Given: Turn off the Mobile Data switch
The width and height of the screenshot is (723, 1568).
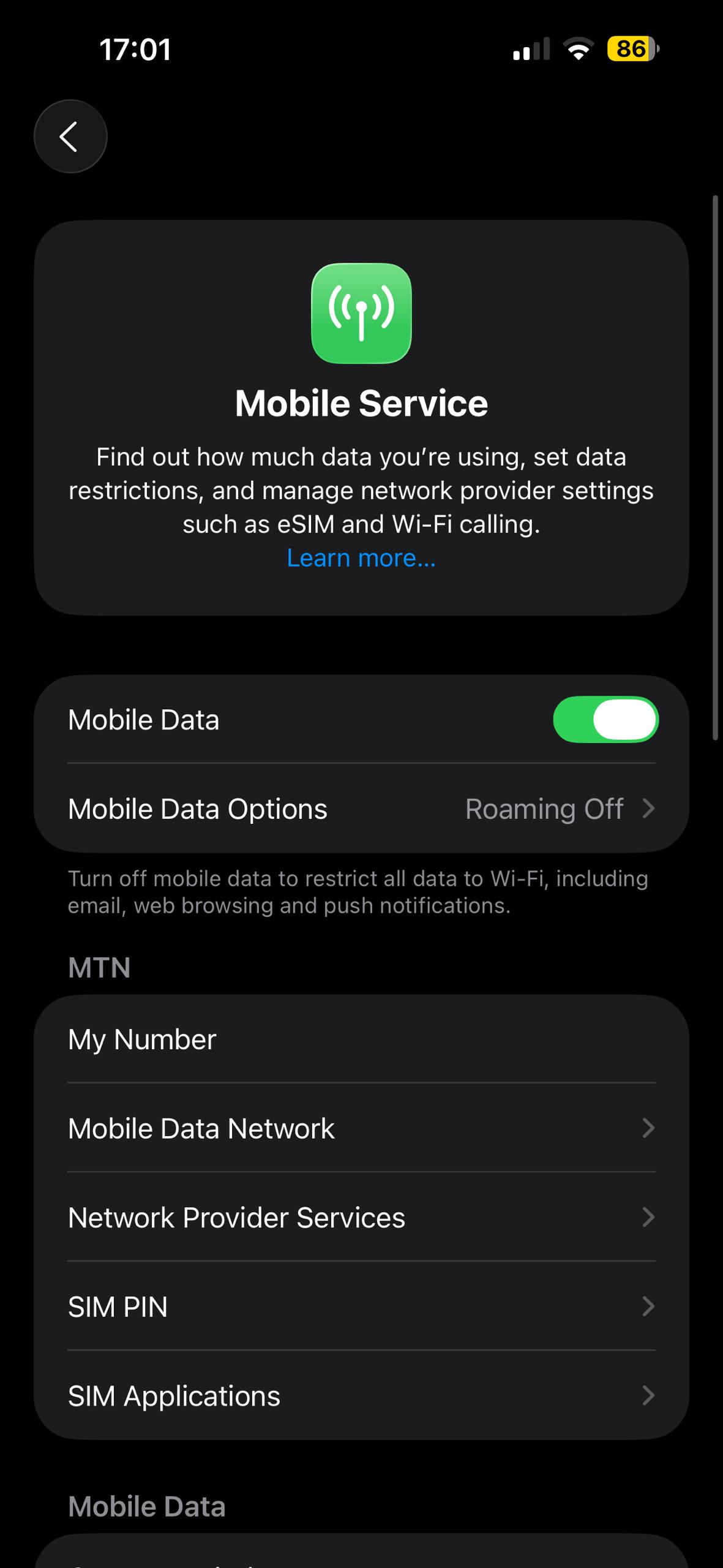Looking at the screenshot, I should (x=605, y=720).
